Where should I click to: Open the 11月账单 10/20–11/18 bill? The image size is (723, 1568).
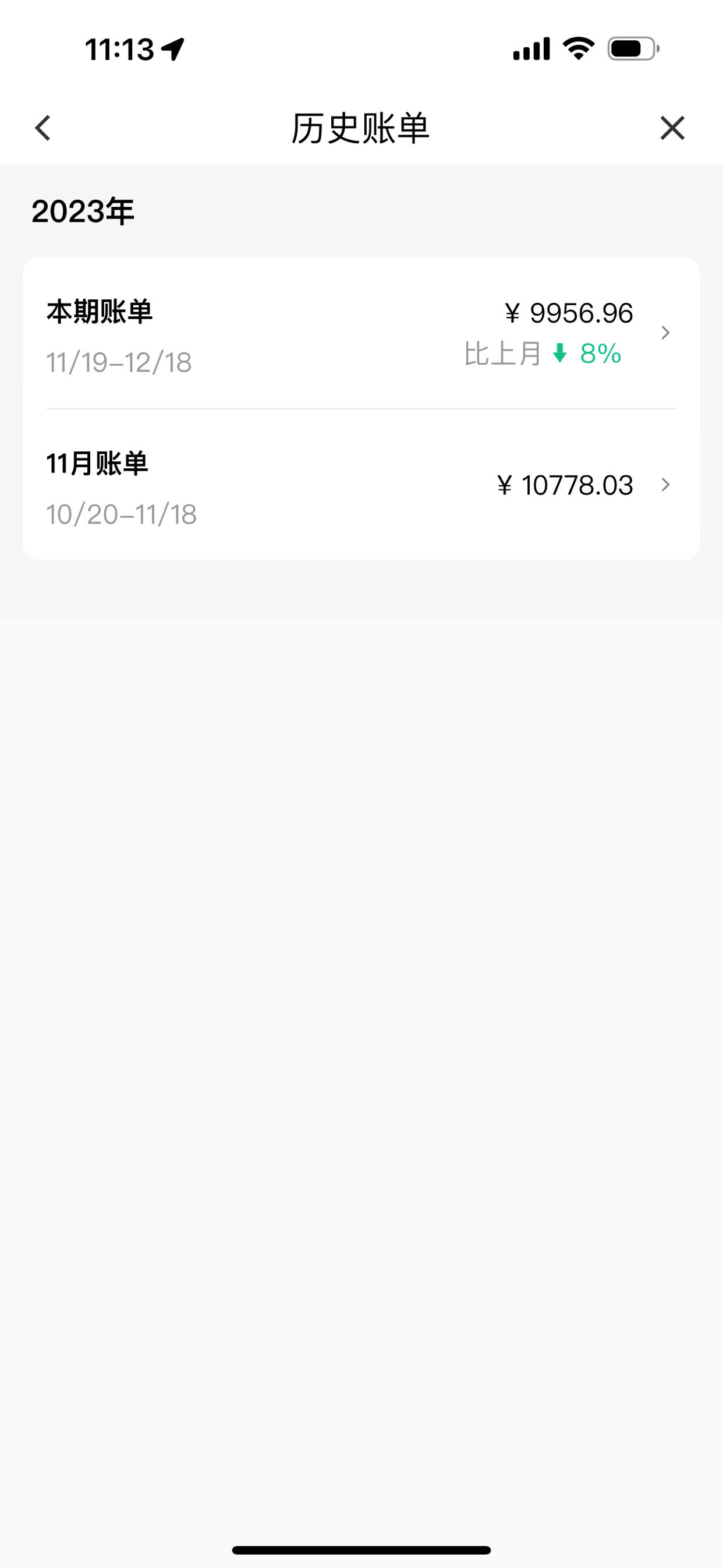coord(361,485)
